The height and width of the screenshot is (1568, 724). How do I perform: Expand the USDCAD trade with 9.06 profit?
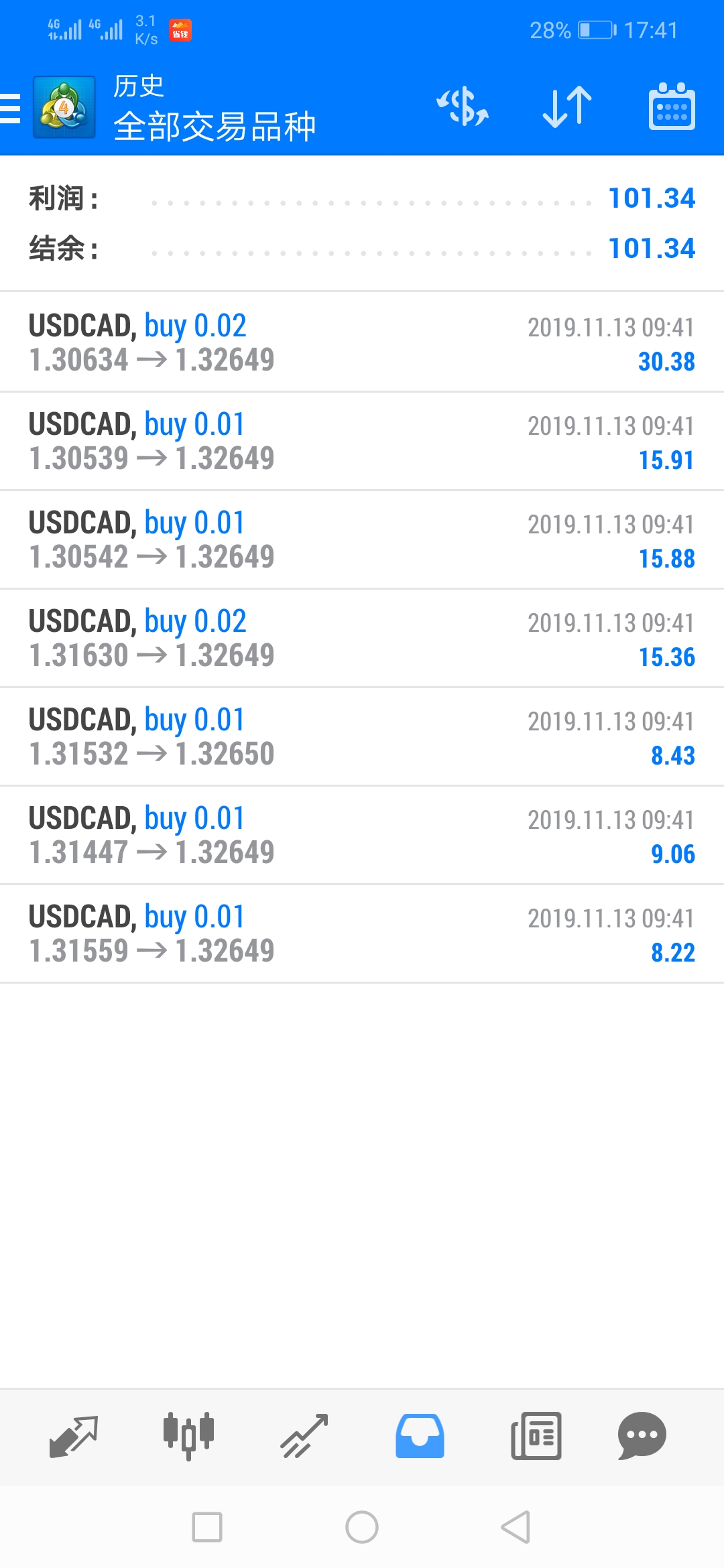(x=362, y=835)
